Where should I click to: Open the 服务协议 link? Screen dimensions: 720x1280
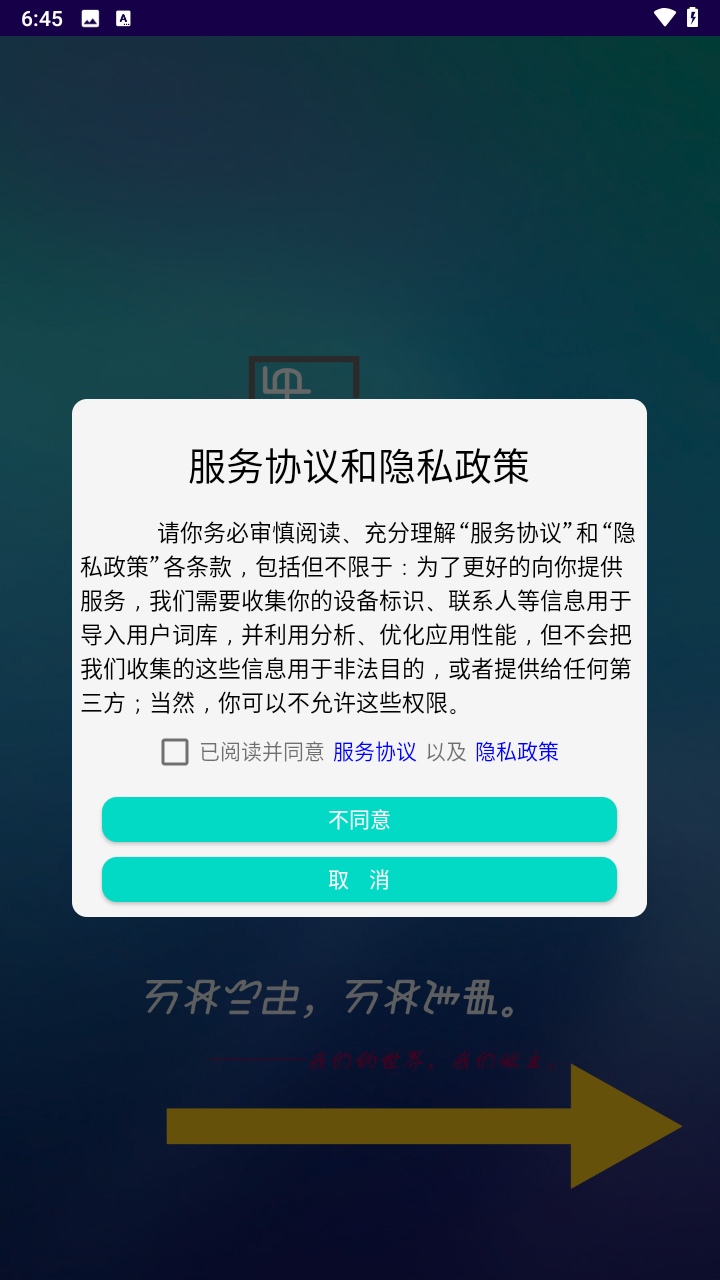(x=373, y=752)
